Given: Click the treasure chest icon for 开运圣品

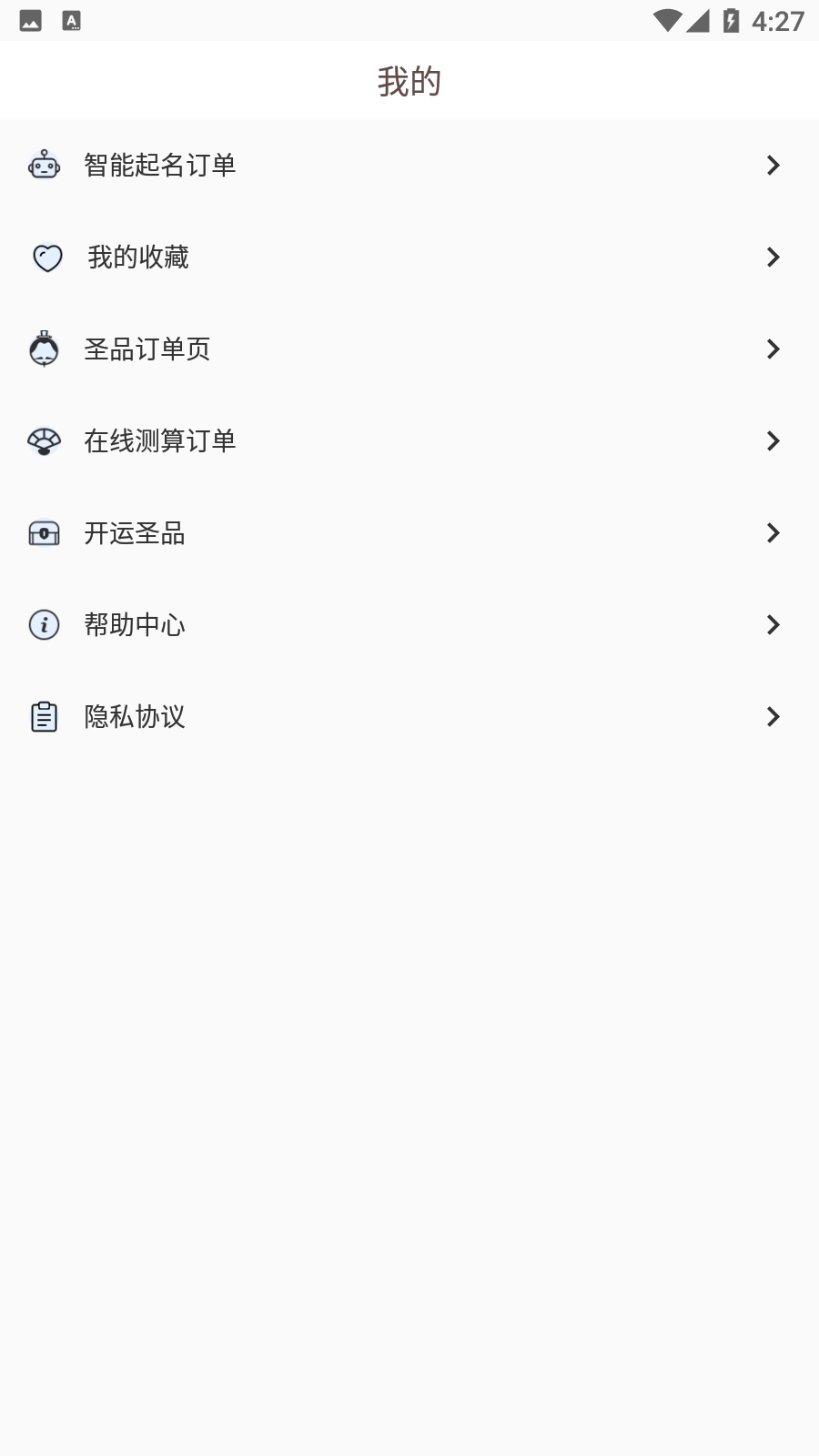Looking at the screenshot, I should (x=43, y=533).
